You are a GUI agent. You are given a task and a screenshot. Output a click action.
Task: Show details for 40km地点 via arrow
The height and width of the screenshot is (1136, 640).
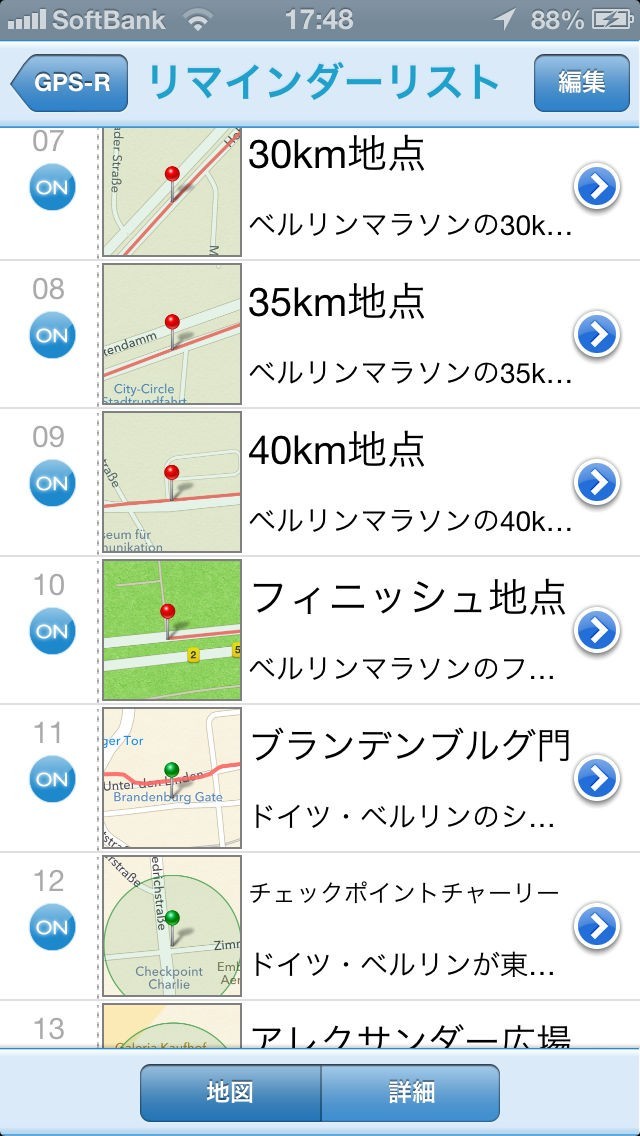tap(597, 483)
